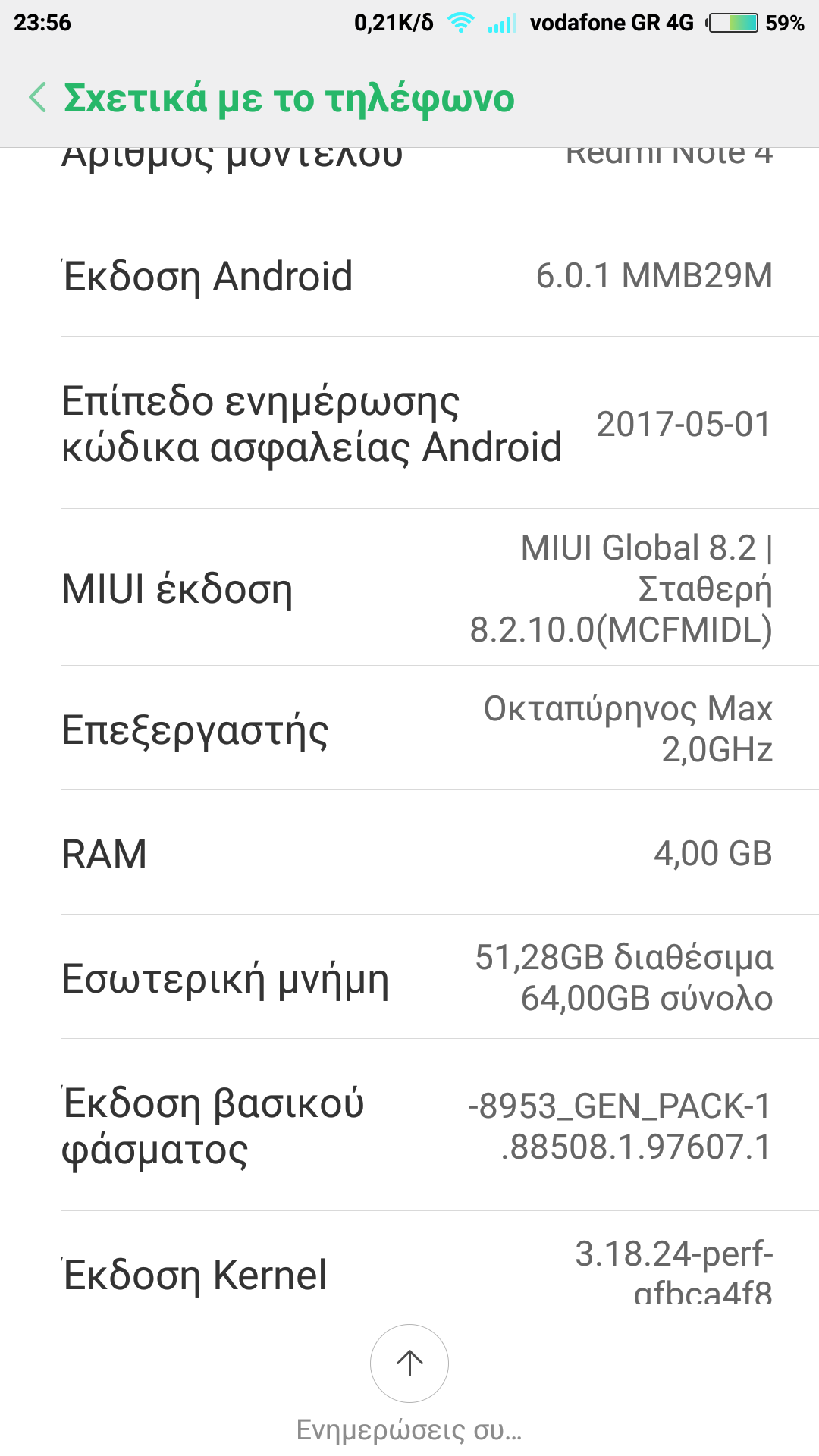819x1456 pixels.
Task: Tap the Επεξεργαστής row
Action: coord(409,729)
